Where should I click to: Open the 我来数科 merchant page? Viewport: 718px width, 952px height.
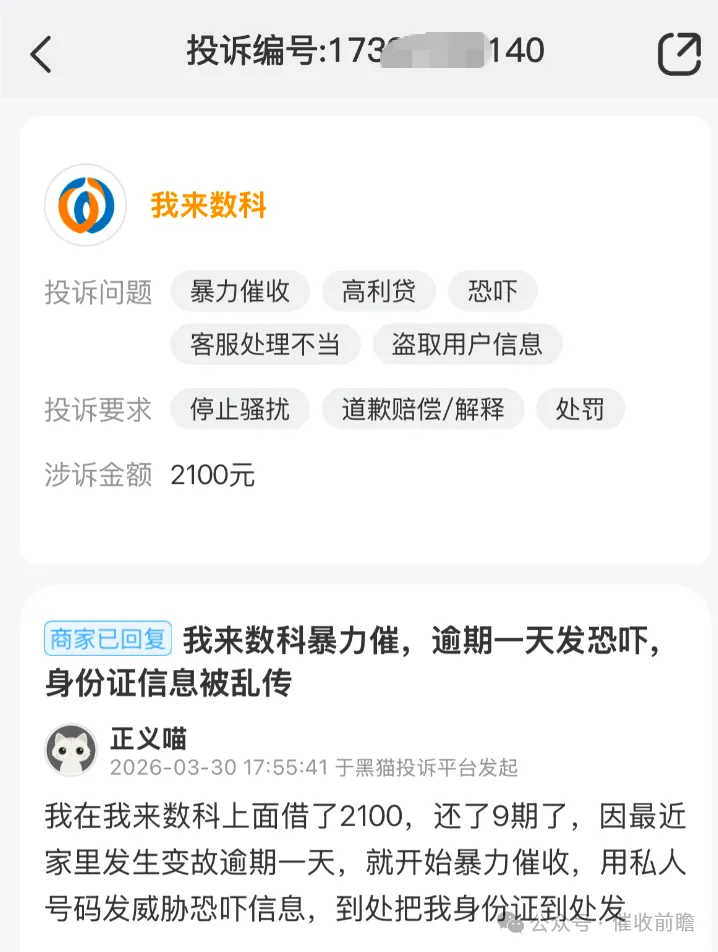[208, 206]
